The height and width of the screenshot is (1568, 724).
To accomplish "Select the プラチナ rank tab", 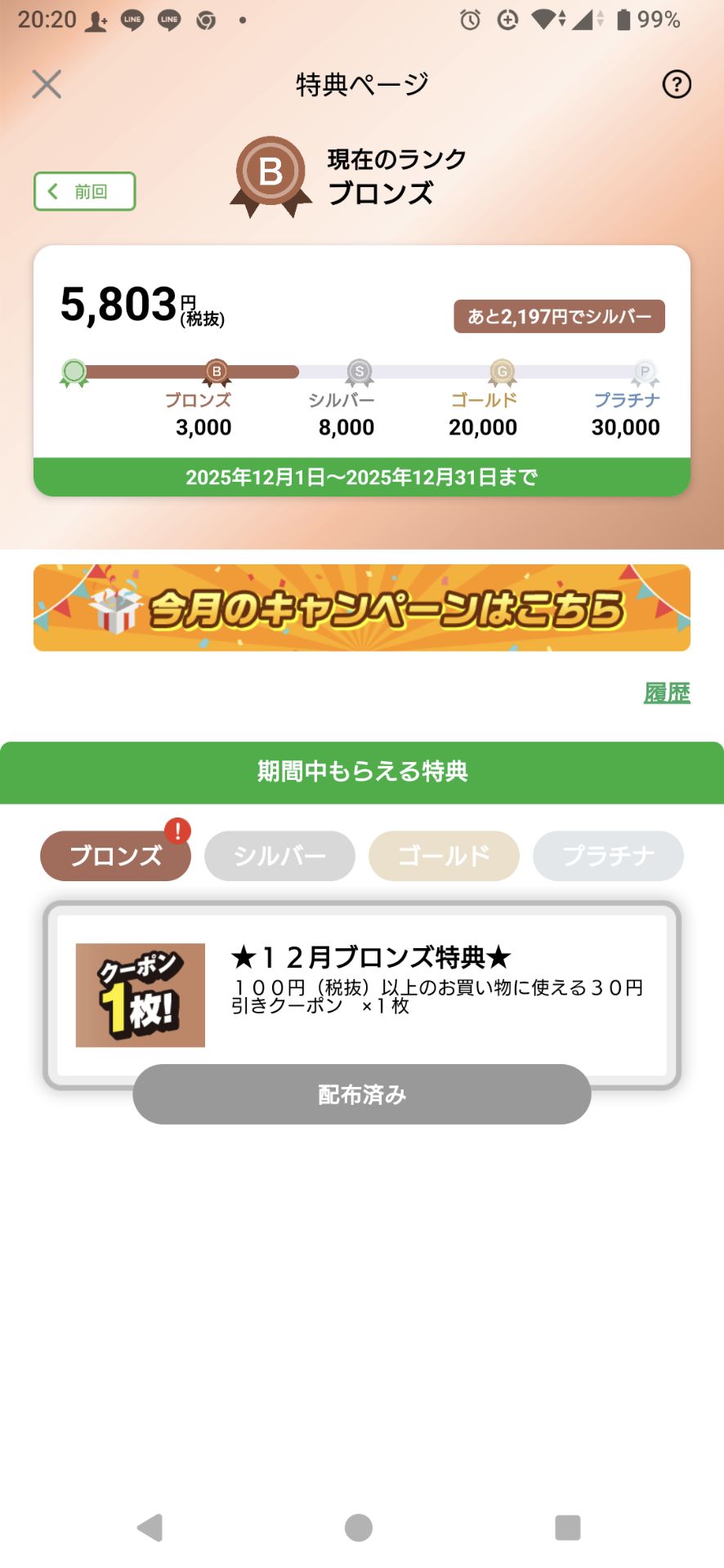I will pos(608,855).
